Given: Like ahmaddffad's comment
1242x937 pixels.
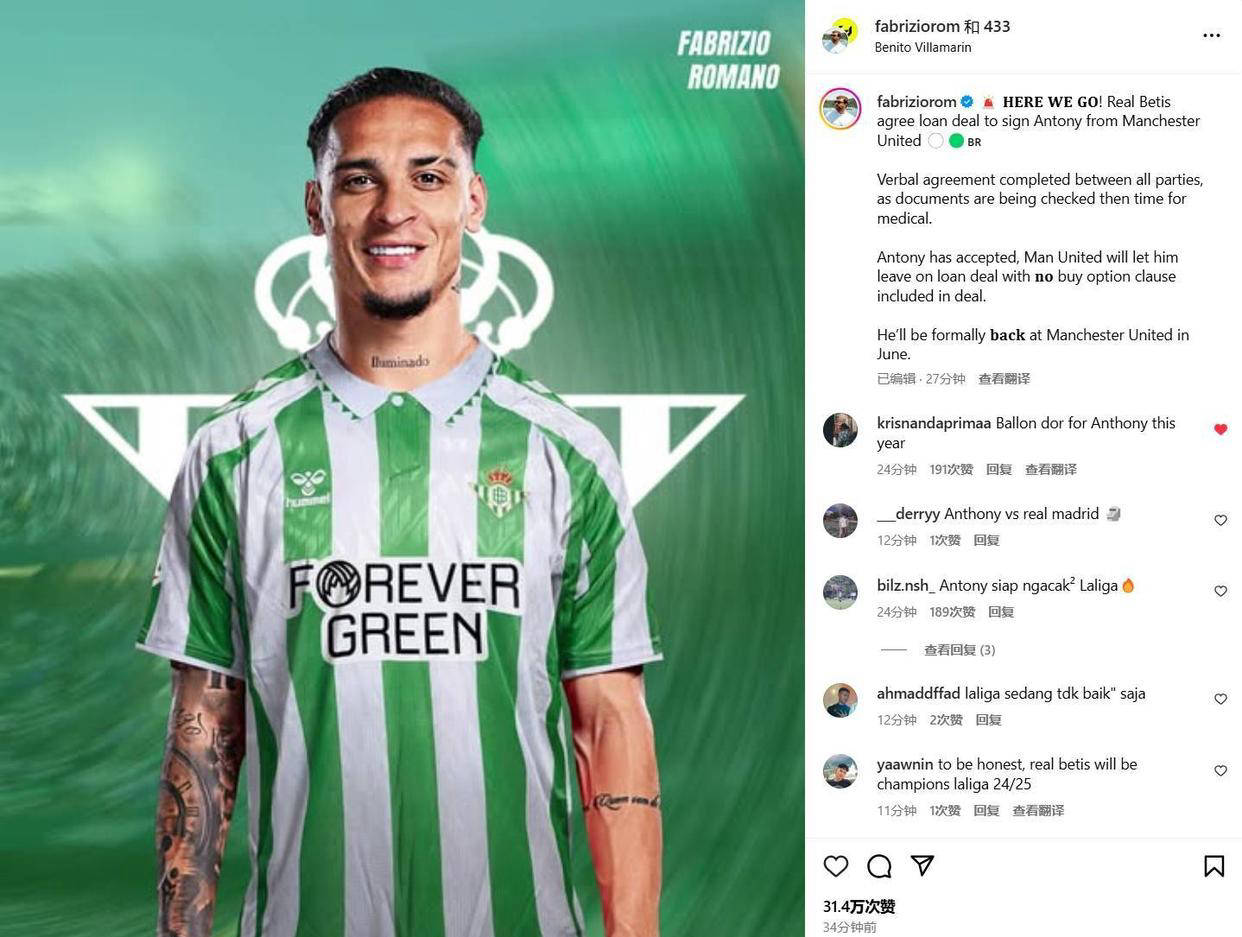Looking at the screenshot, I should pos(1220,699).
